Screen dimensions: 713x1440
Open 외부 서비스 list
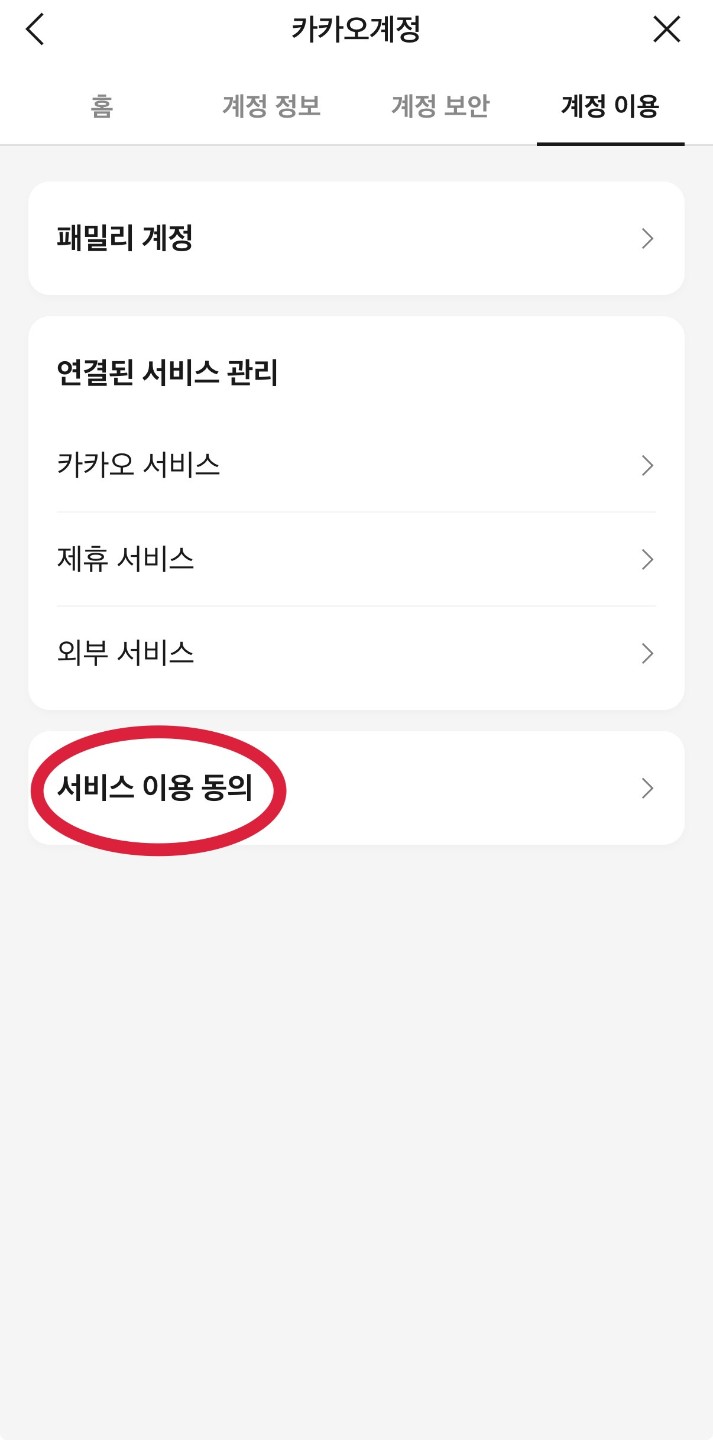pos(356,653)
